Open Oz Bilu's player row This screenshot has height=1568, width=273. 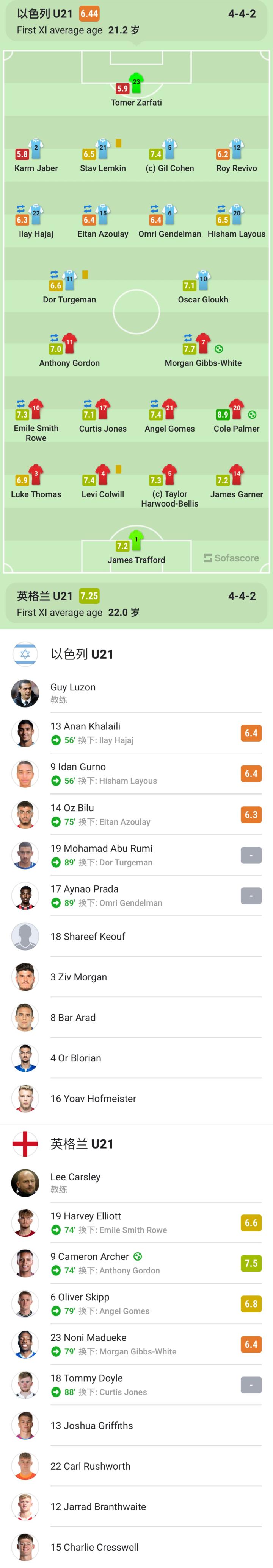coord(136,814)
